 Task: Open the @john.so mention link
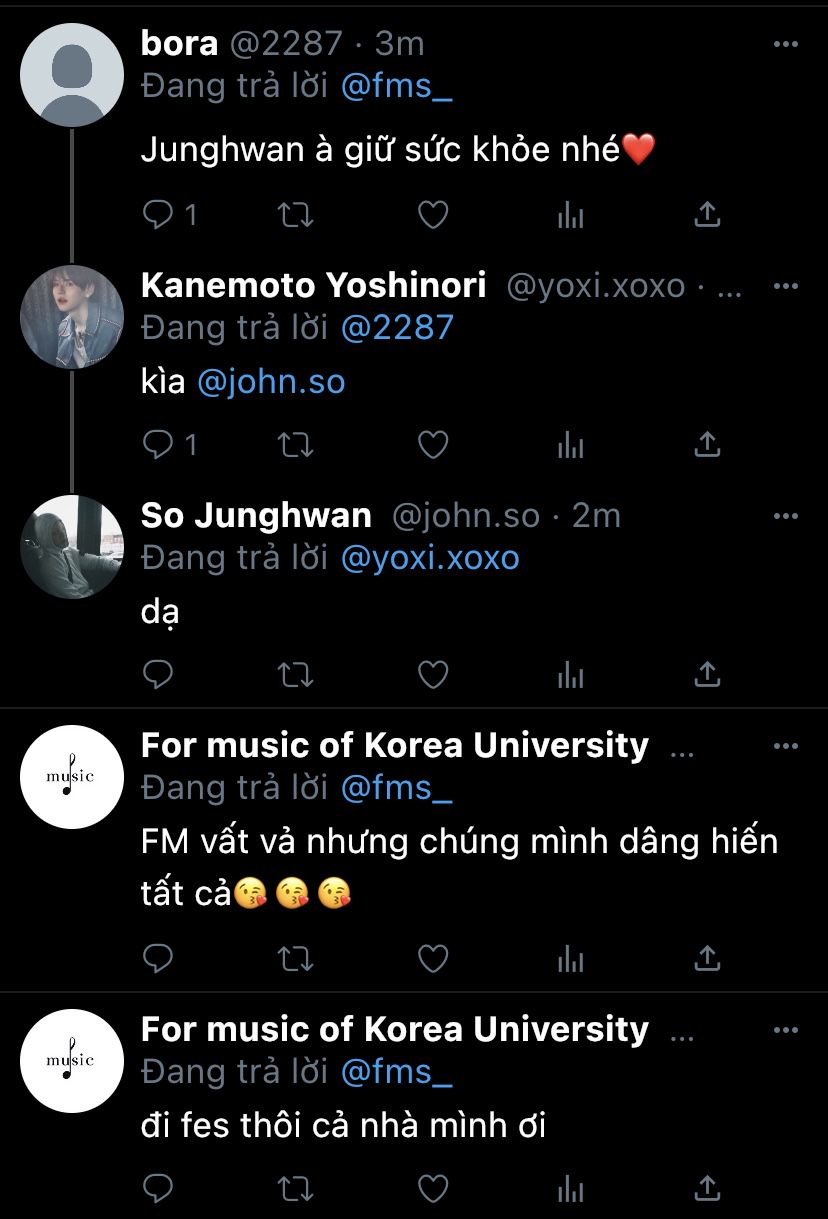point(271,383)
